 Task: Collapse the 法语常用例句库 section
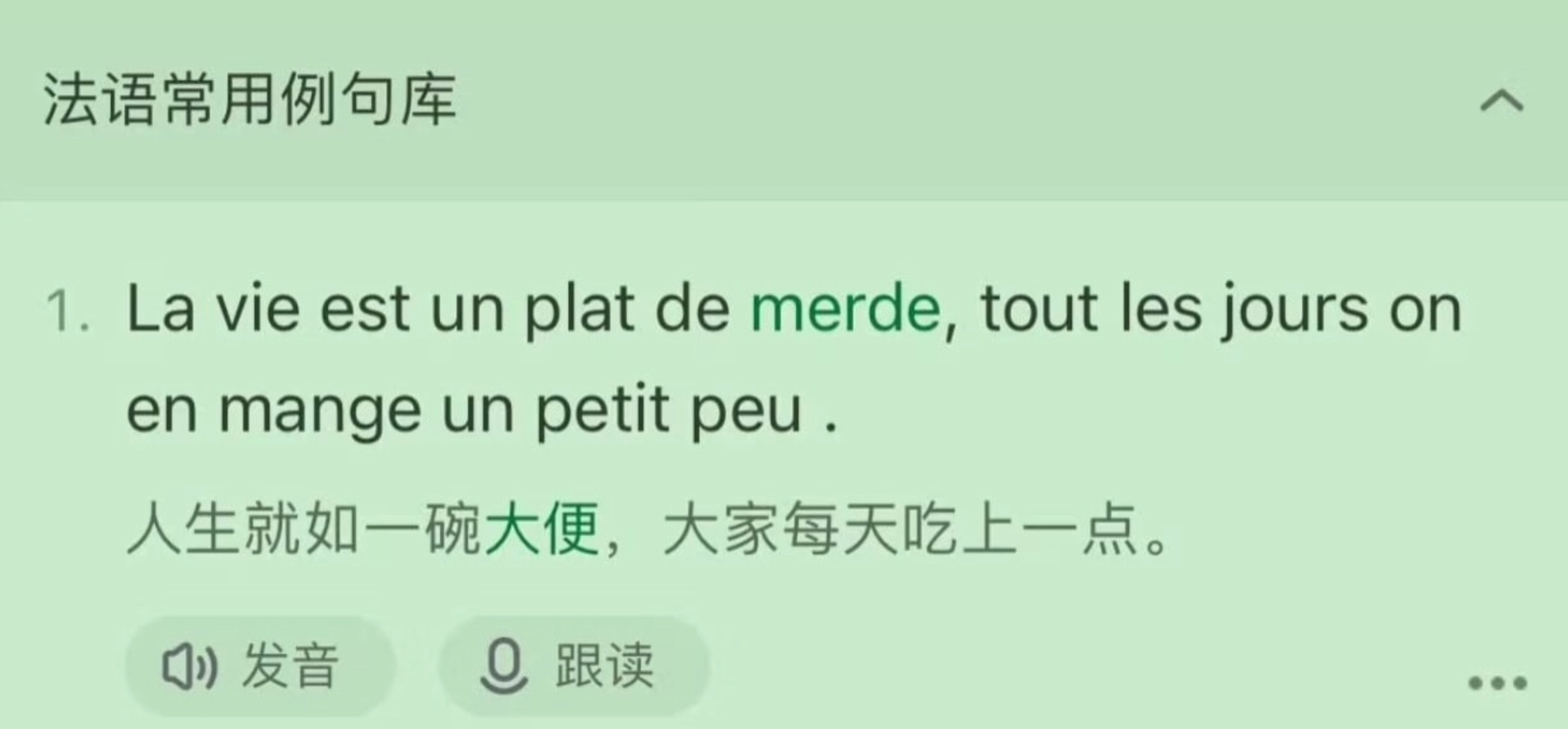(1501, 101)
